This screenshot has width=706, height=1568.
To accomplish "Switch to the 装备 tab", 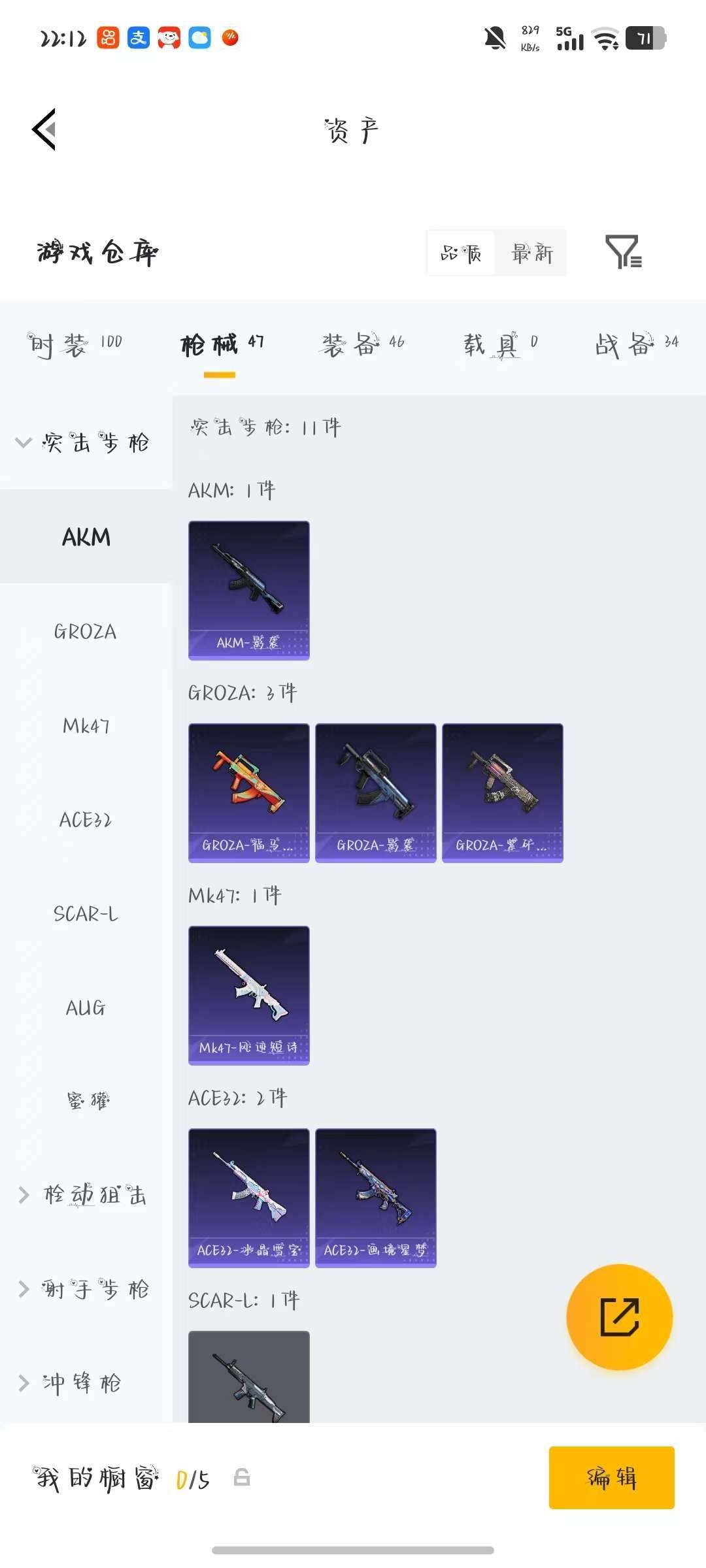I will 363,344.
